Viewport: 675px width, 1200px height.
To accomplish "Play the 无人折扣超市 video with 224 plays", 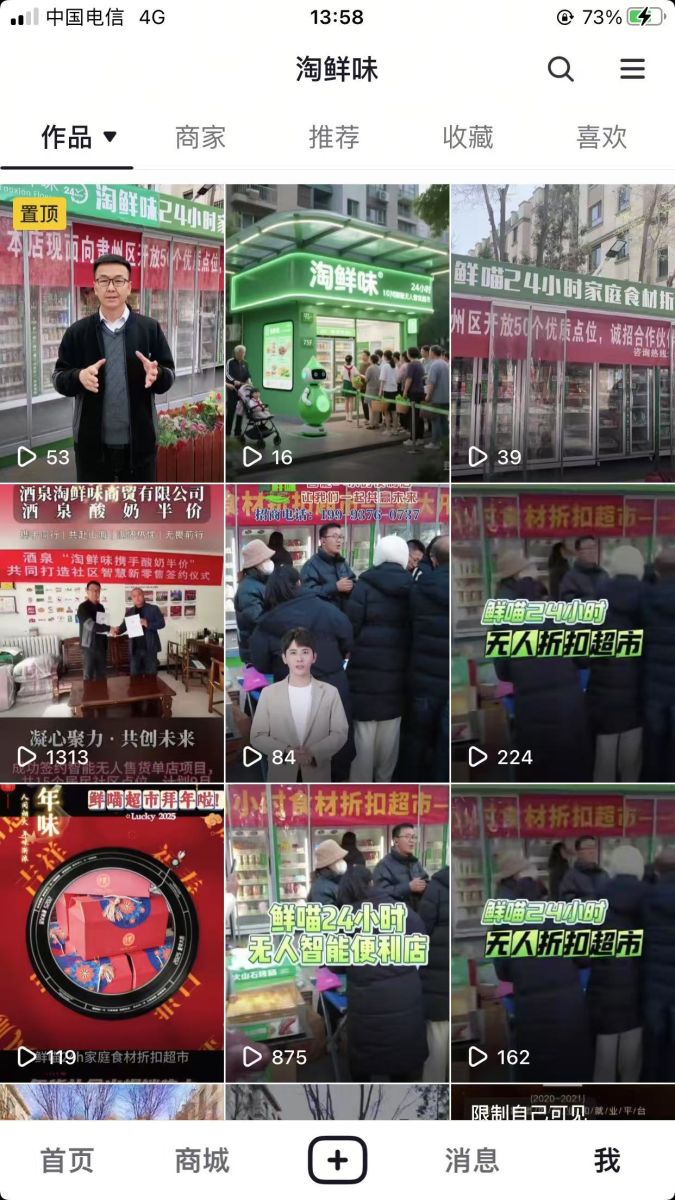I will (x=563, y=632).
